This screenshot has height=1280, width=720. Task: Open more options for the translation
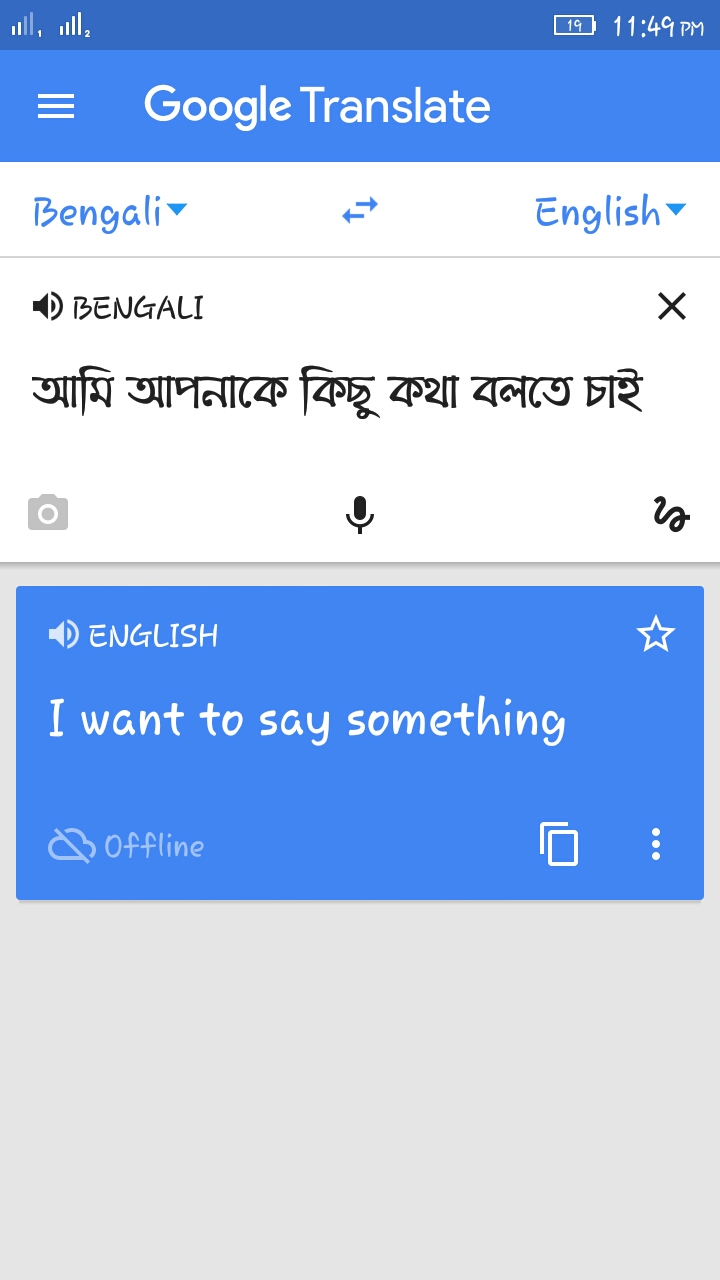click(x=656, y=844)
